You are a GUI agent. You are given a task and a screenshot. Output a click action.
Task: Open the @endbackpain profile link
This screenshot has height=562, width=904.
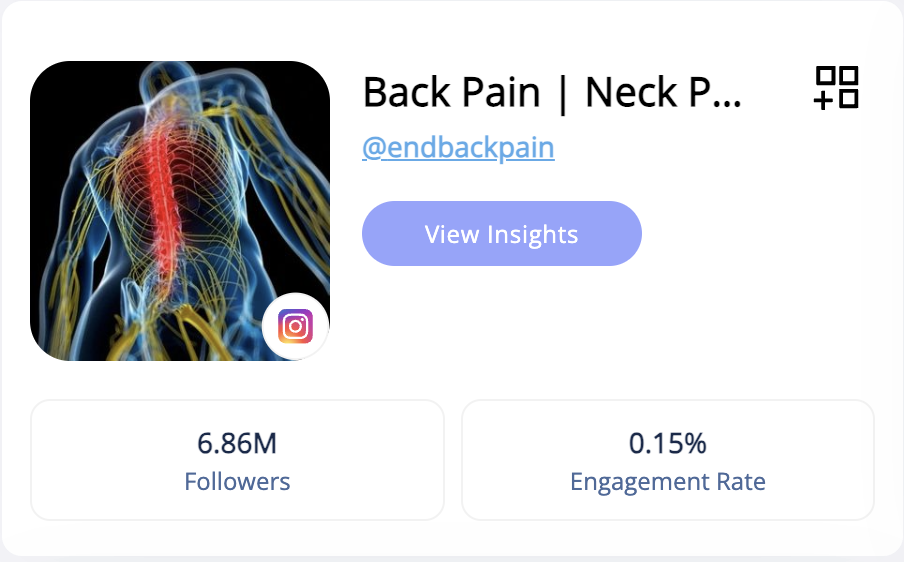click(x=458, y=148)
